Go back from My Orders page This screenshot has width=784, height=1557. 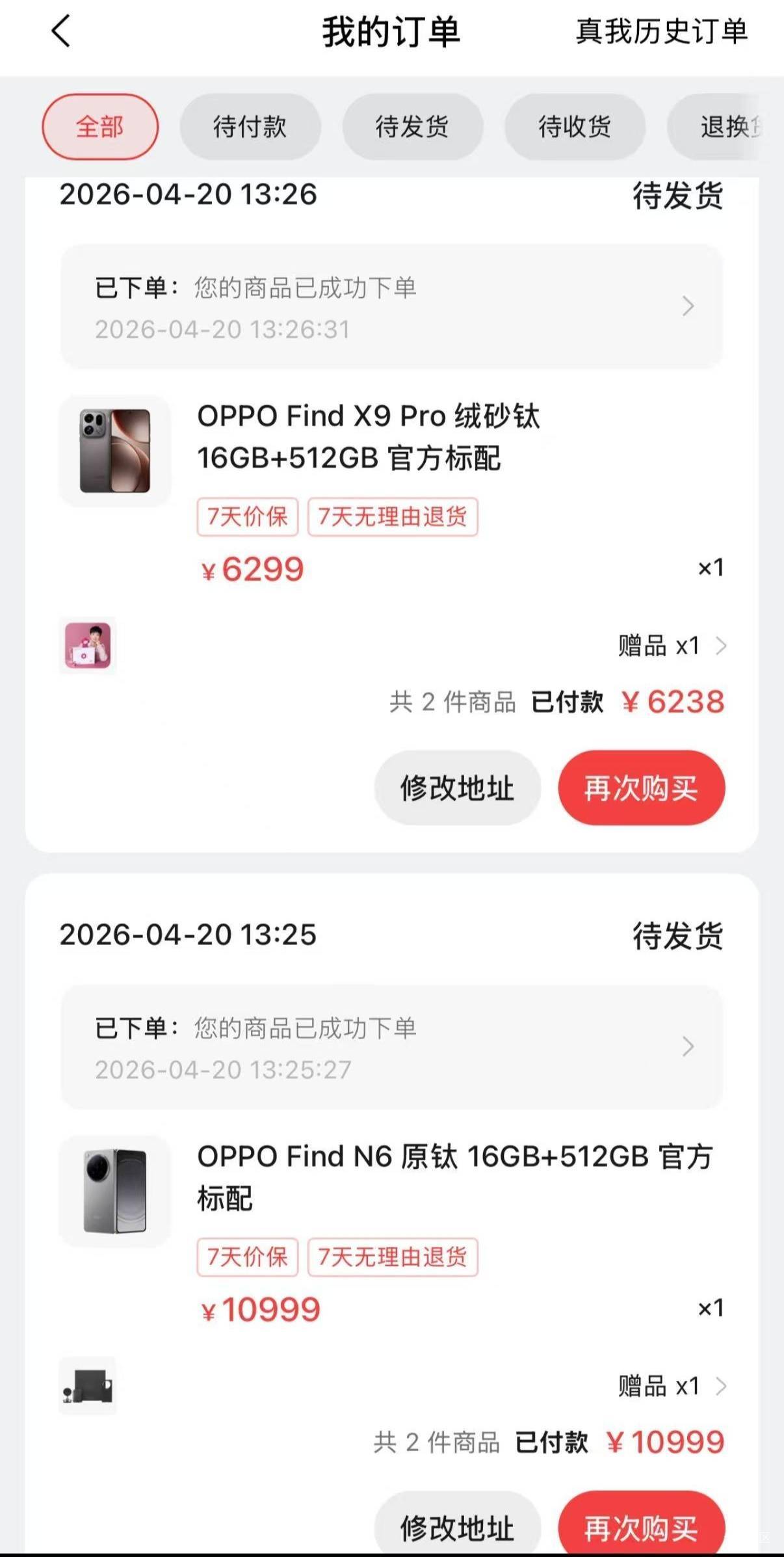[x=61, y=31]
